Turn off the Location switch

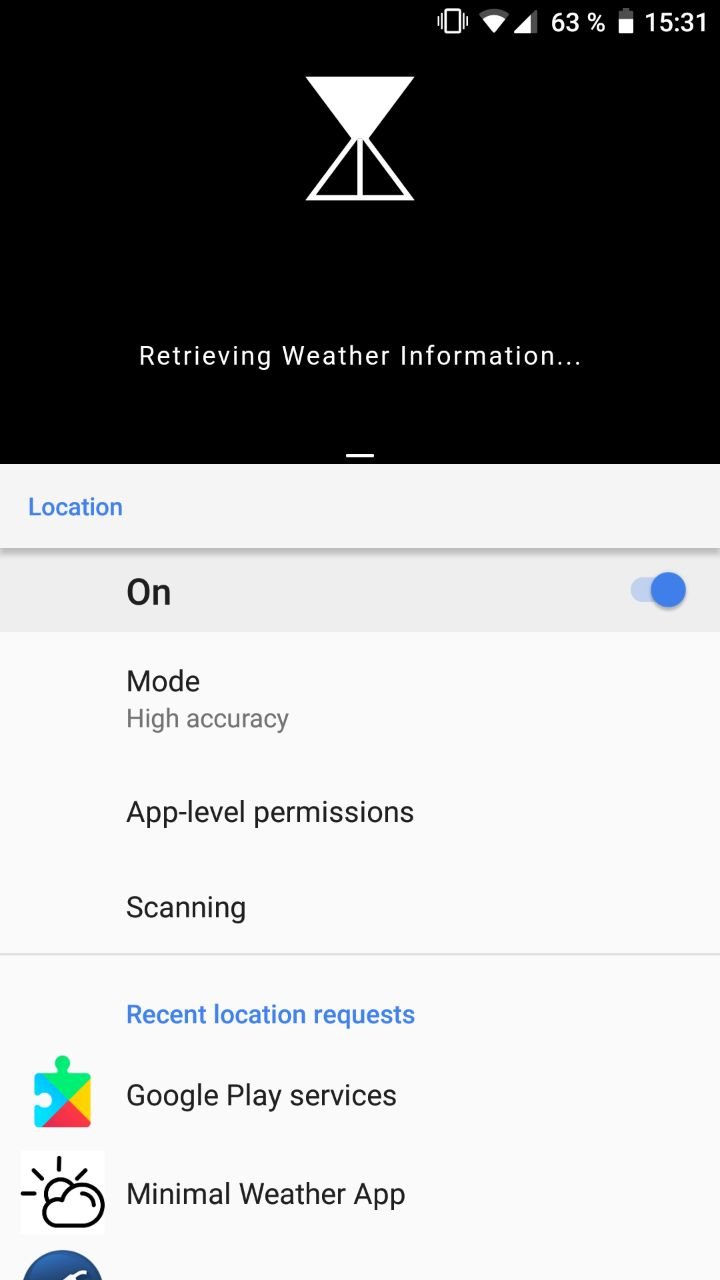(x=658, y=591)
